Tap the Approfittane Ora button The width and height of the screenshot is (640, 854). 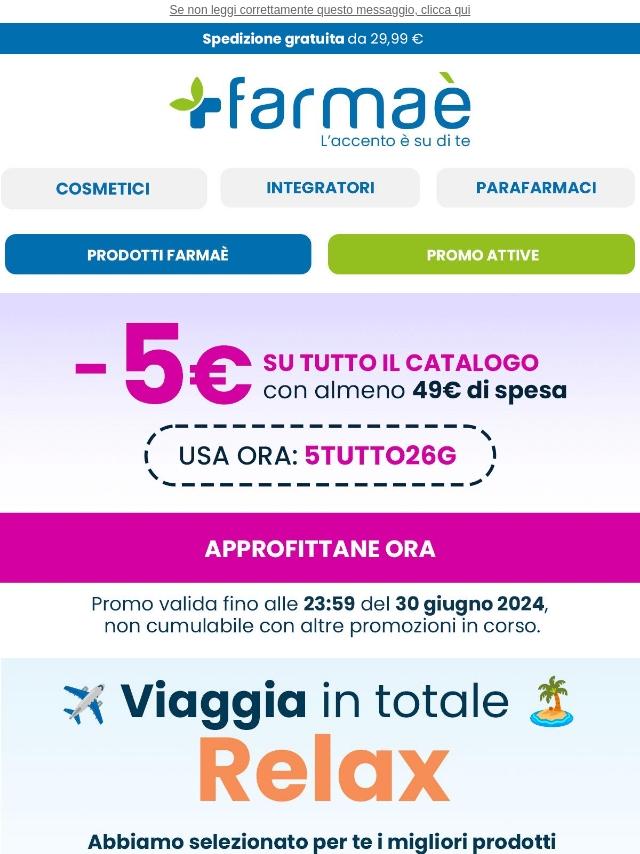[320, 549]
